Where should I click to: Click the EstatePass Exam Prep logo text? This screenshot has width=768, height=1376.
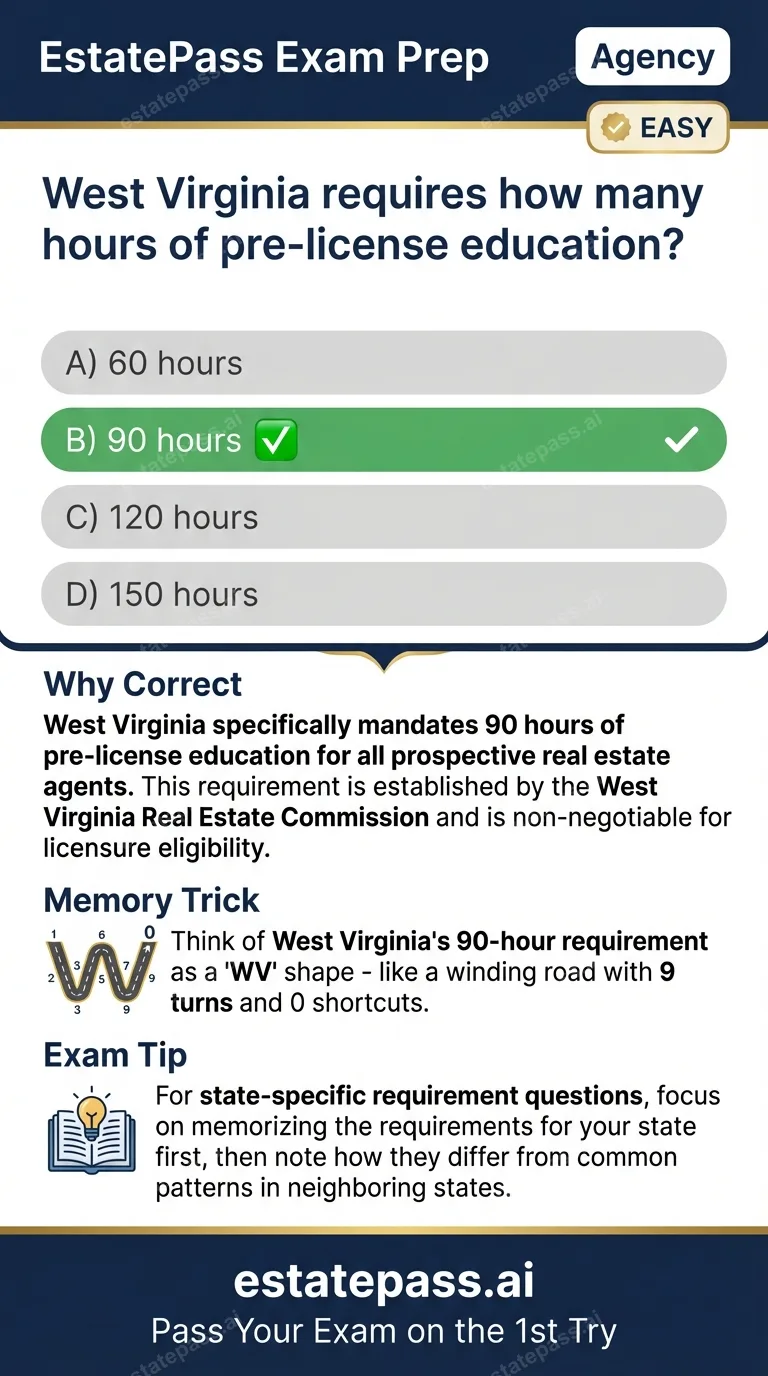(263, 56)
